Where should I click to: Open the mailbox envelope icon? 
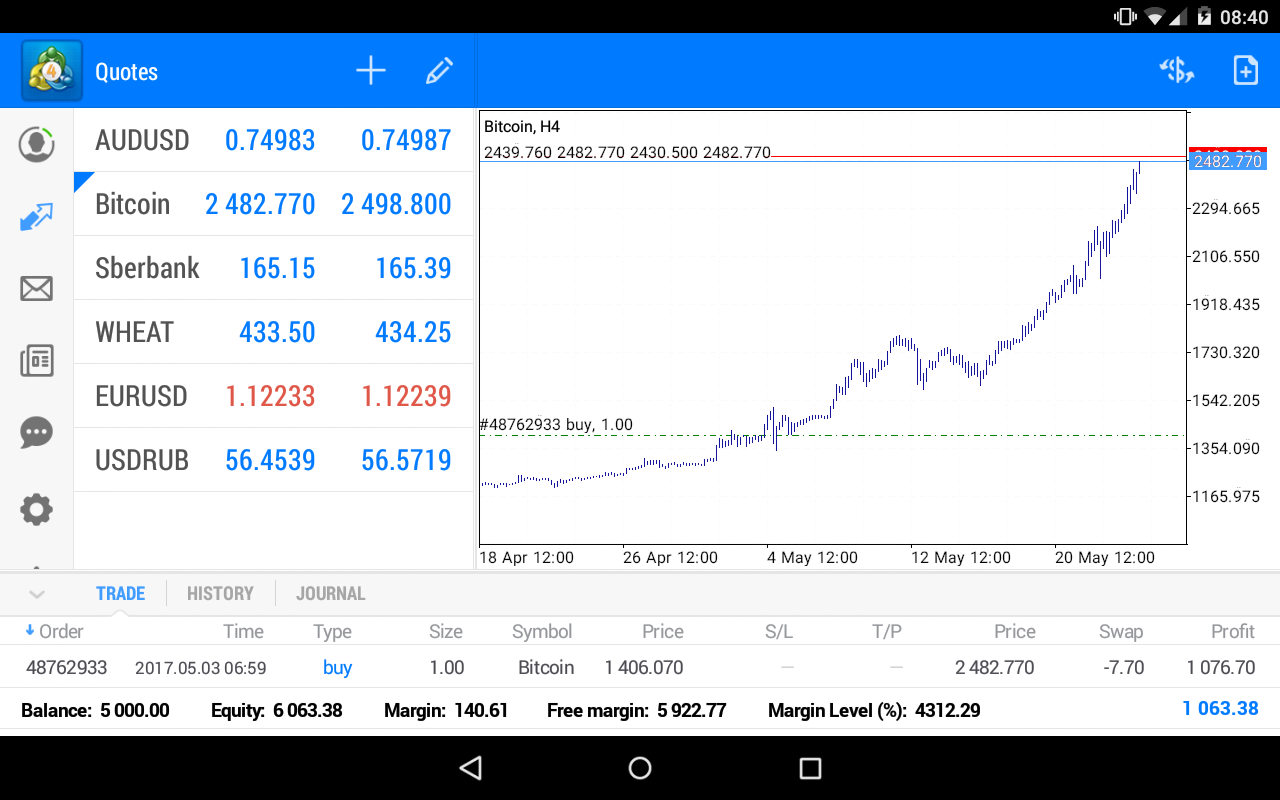pyautogui.click(x=37, y=289)
